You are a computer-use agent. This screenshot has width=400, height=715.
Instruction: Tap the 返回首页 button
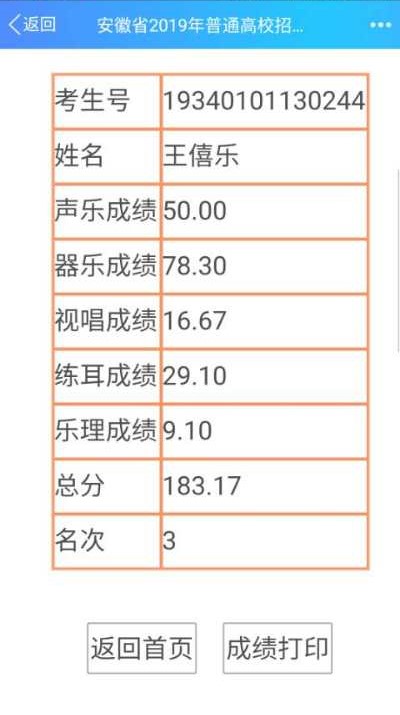[142, 648]
